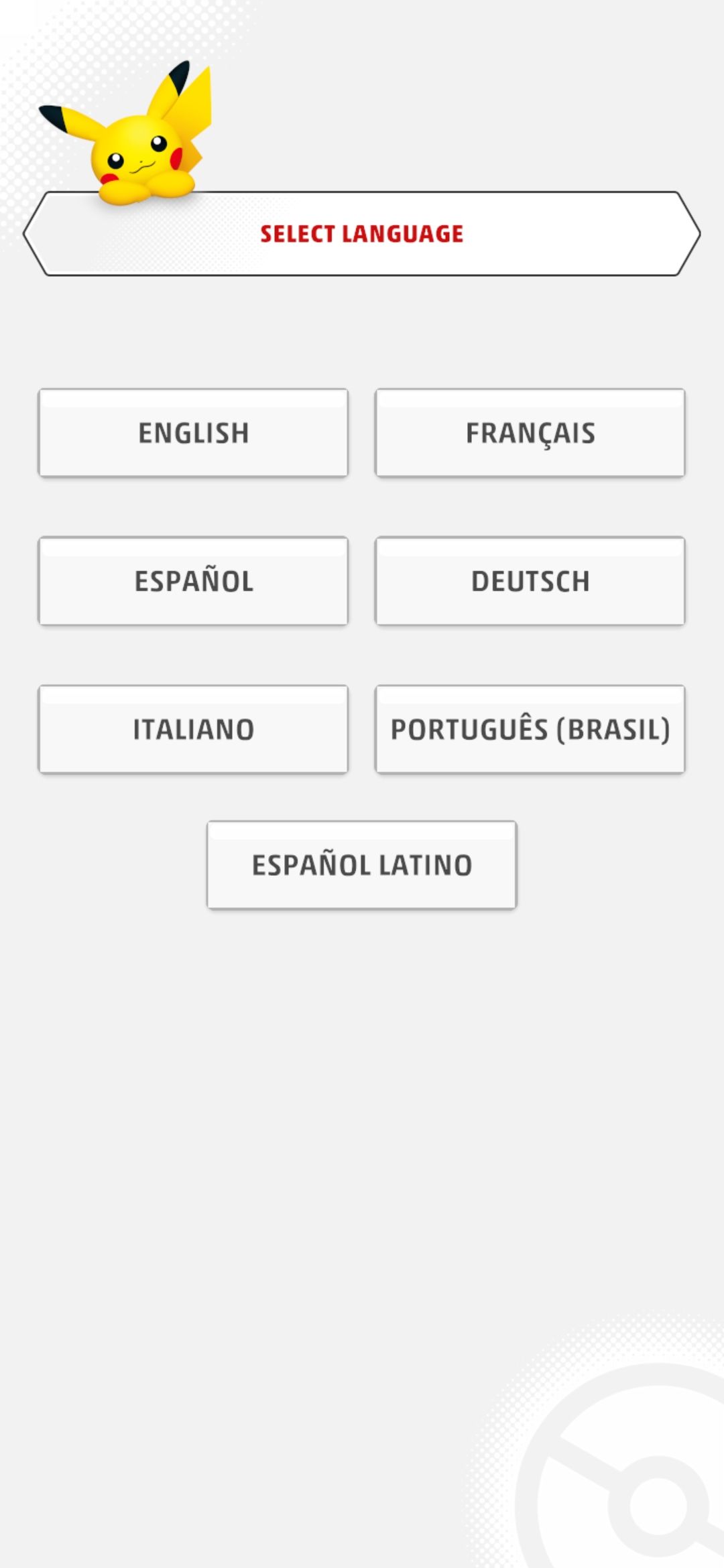
Task: Click the Spanish button under English
Action: pyautogui.click(x=193, y=580)
